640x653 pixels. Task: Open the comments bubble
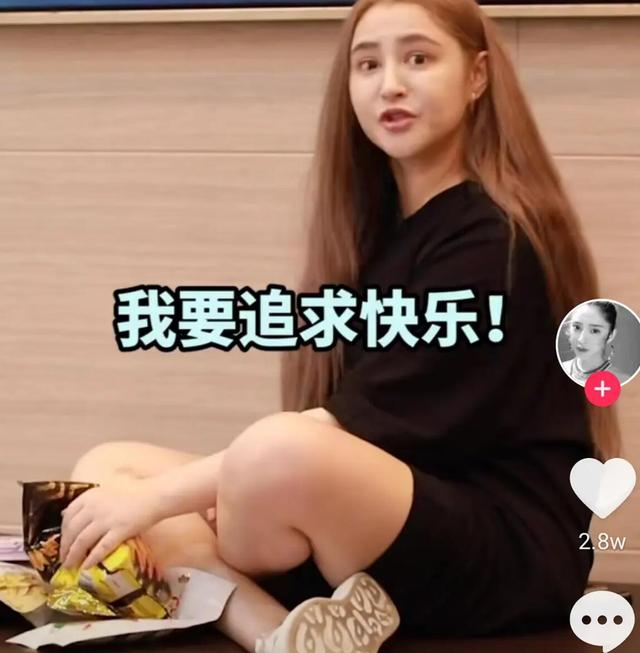602,620
